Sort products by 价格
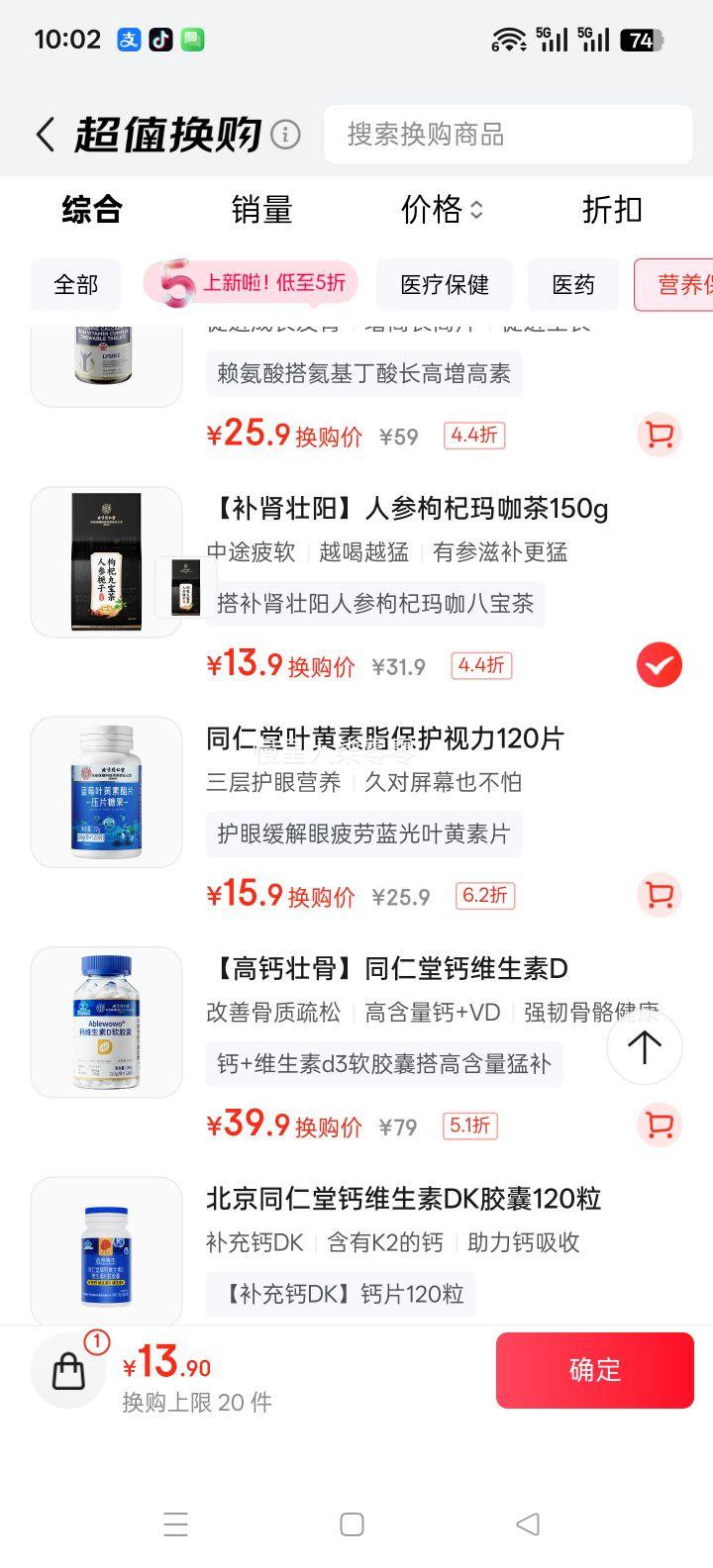This screenshot has width=713, height=1568. click(x=442, y=210)
